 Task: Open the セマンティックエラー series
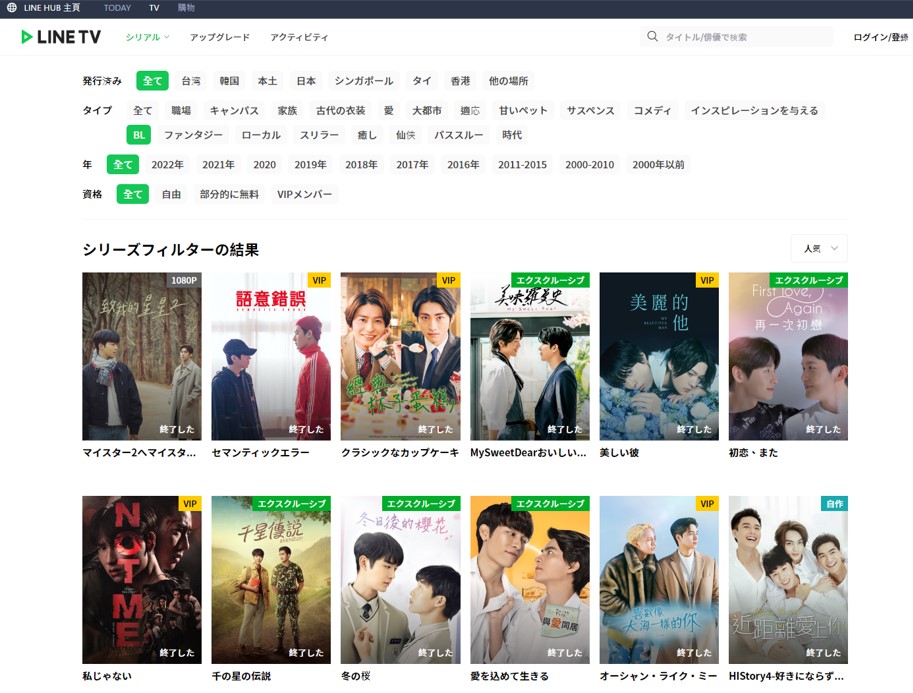pyautogui.click(x=270, y=356)
